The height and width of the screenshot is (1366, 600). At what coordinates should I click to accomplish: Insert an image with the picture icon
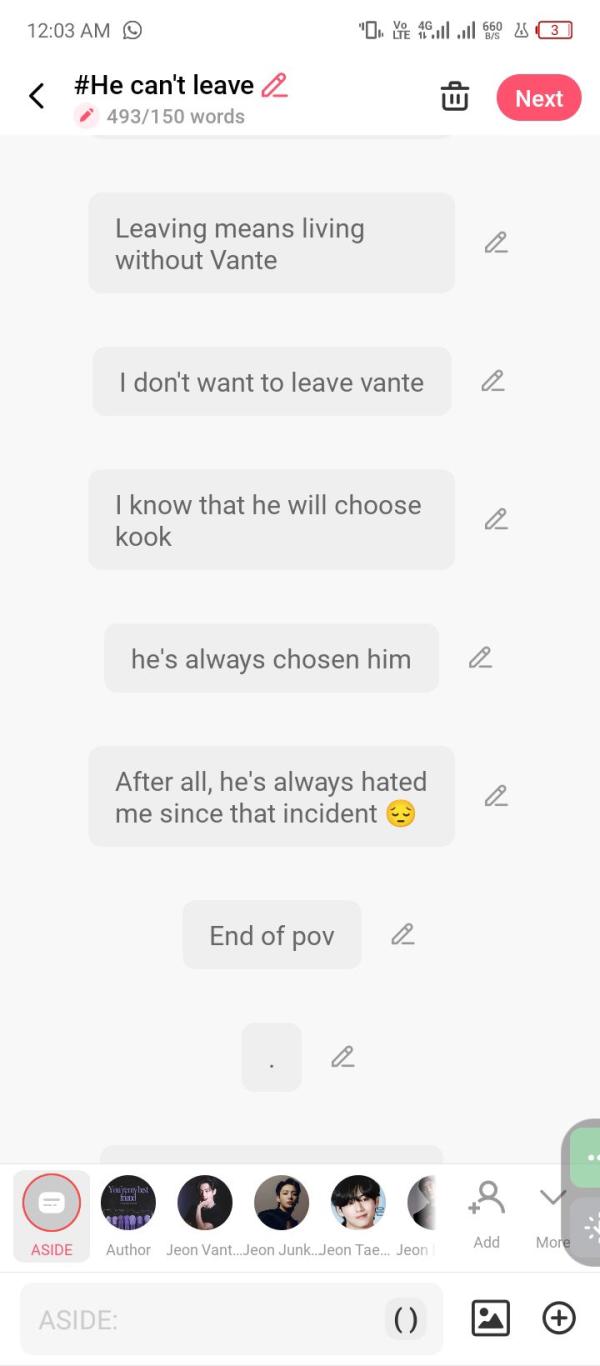[x=490, y=1318]
